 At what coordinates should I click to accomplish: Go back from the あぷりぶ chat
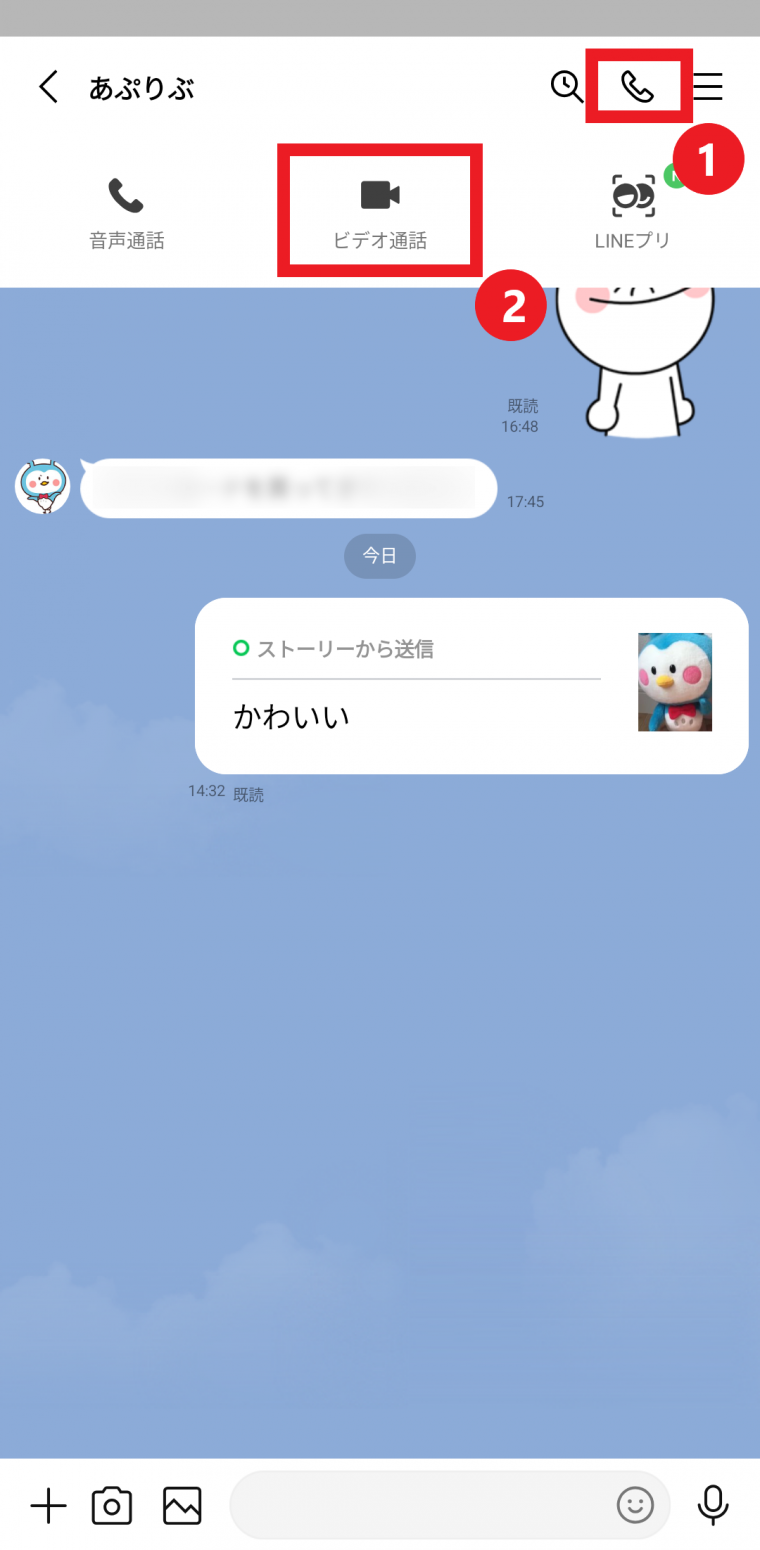48,87
